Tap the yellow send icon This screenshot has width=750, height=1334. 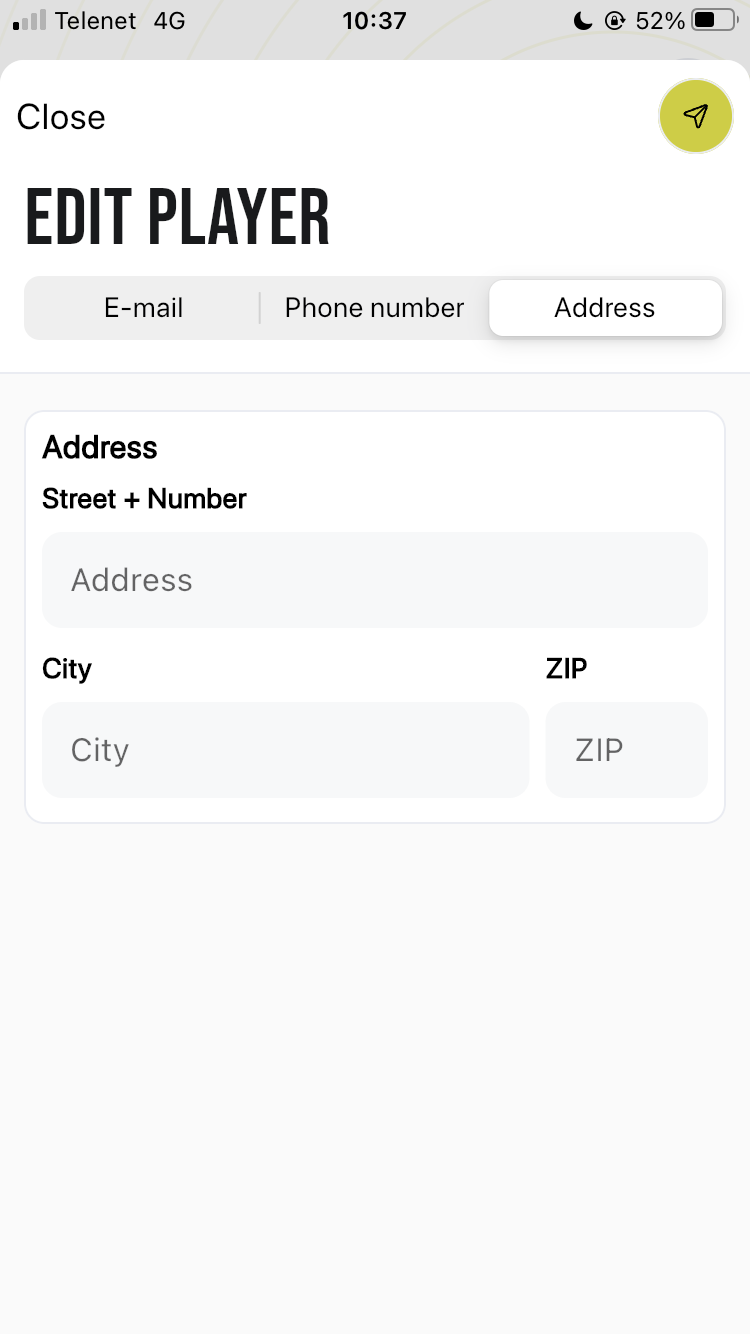click(696, 116)
